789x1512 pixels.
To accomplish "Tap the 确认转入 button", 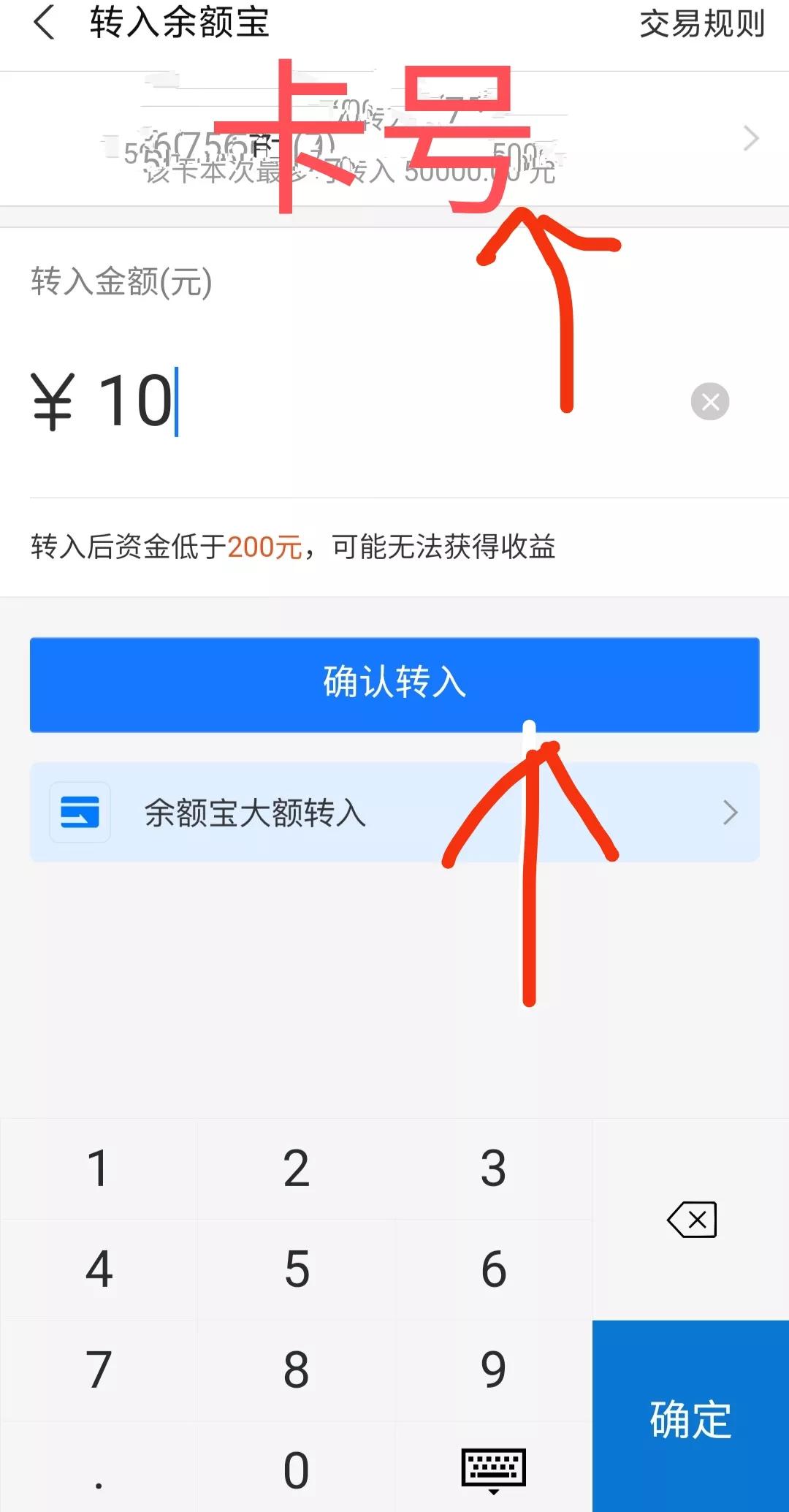I will [x=394, y=684].
